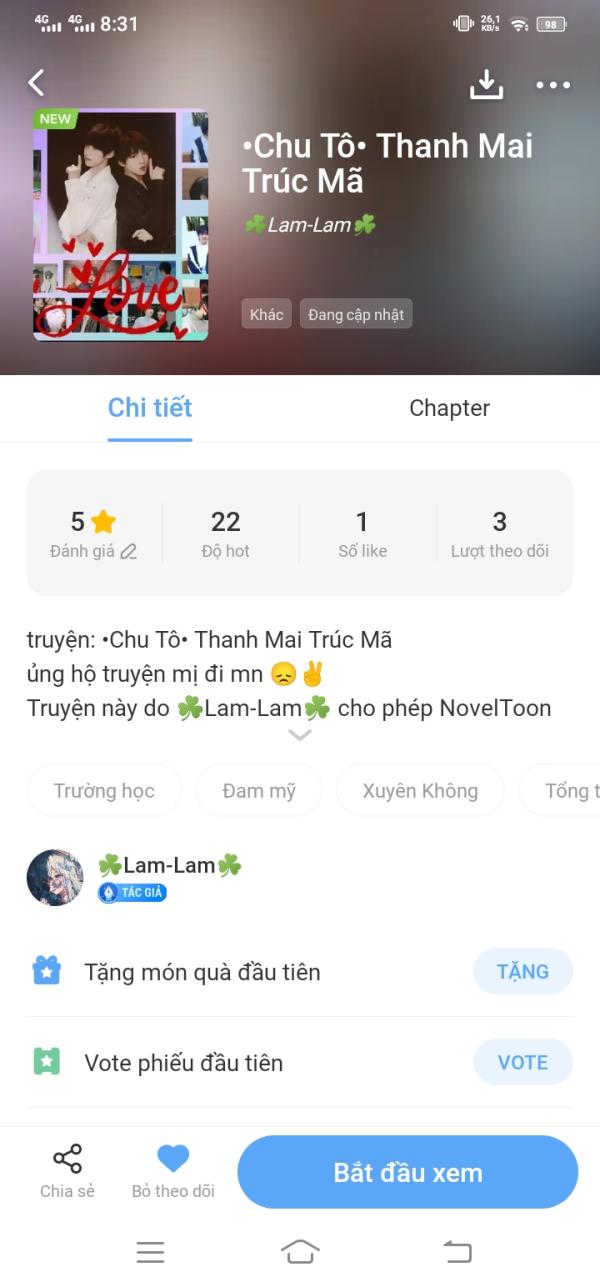This screenshot has width=600, height=1287.
Task: Open the story cover image
Action: pyautogui.click(x=121, y=225)
